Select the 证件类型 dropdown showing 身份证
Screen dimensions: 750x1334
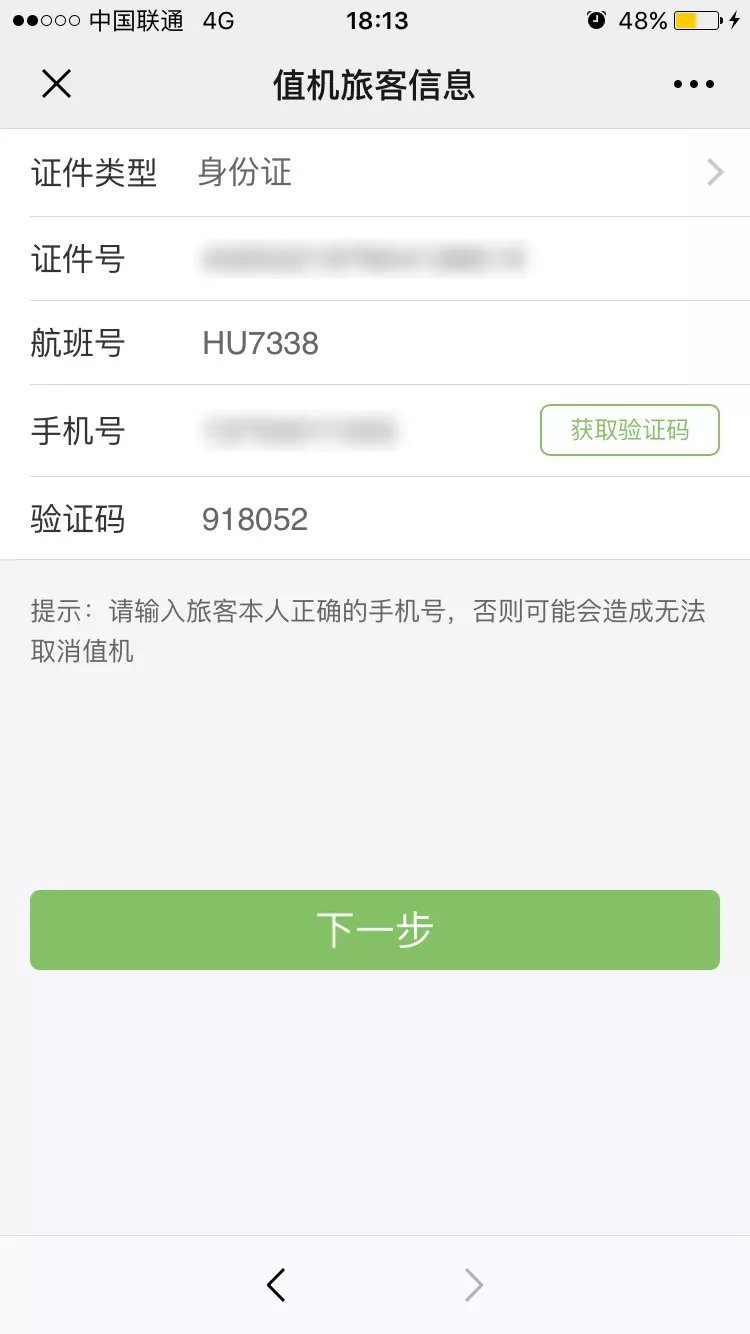pos(450,173)
